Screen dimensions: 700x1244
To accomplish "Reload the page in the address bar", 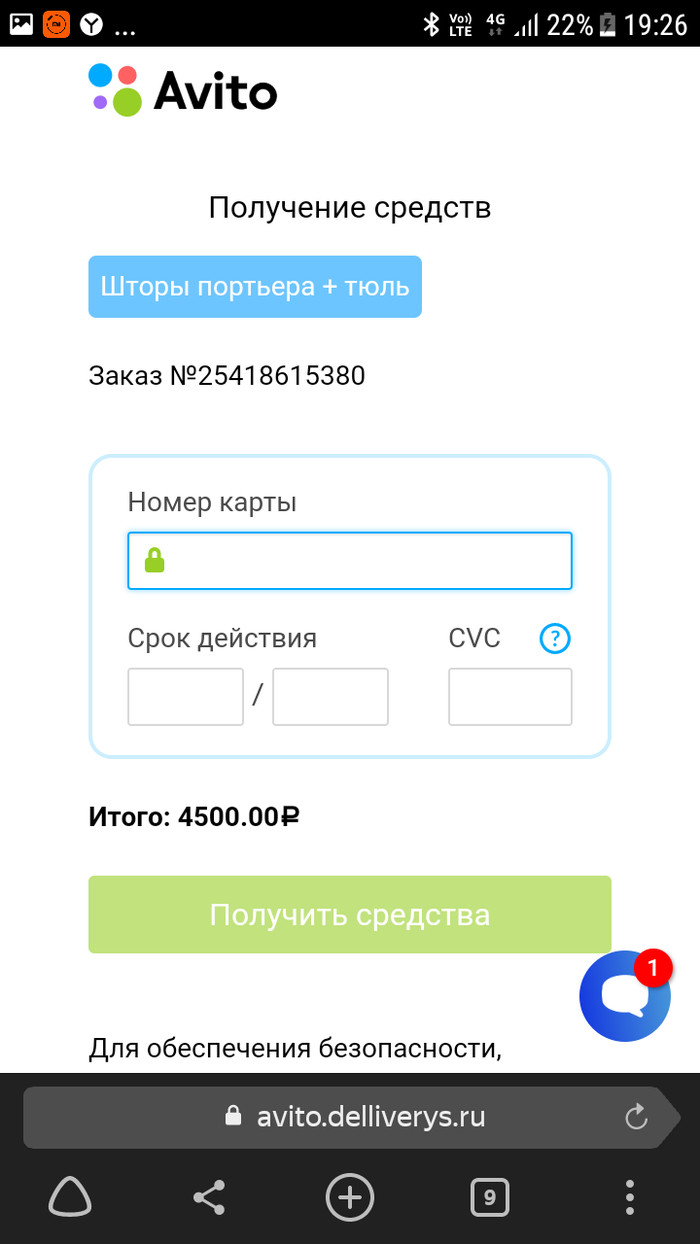I will (636, 1117).
